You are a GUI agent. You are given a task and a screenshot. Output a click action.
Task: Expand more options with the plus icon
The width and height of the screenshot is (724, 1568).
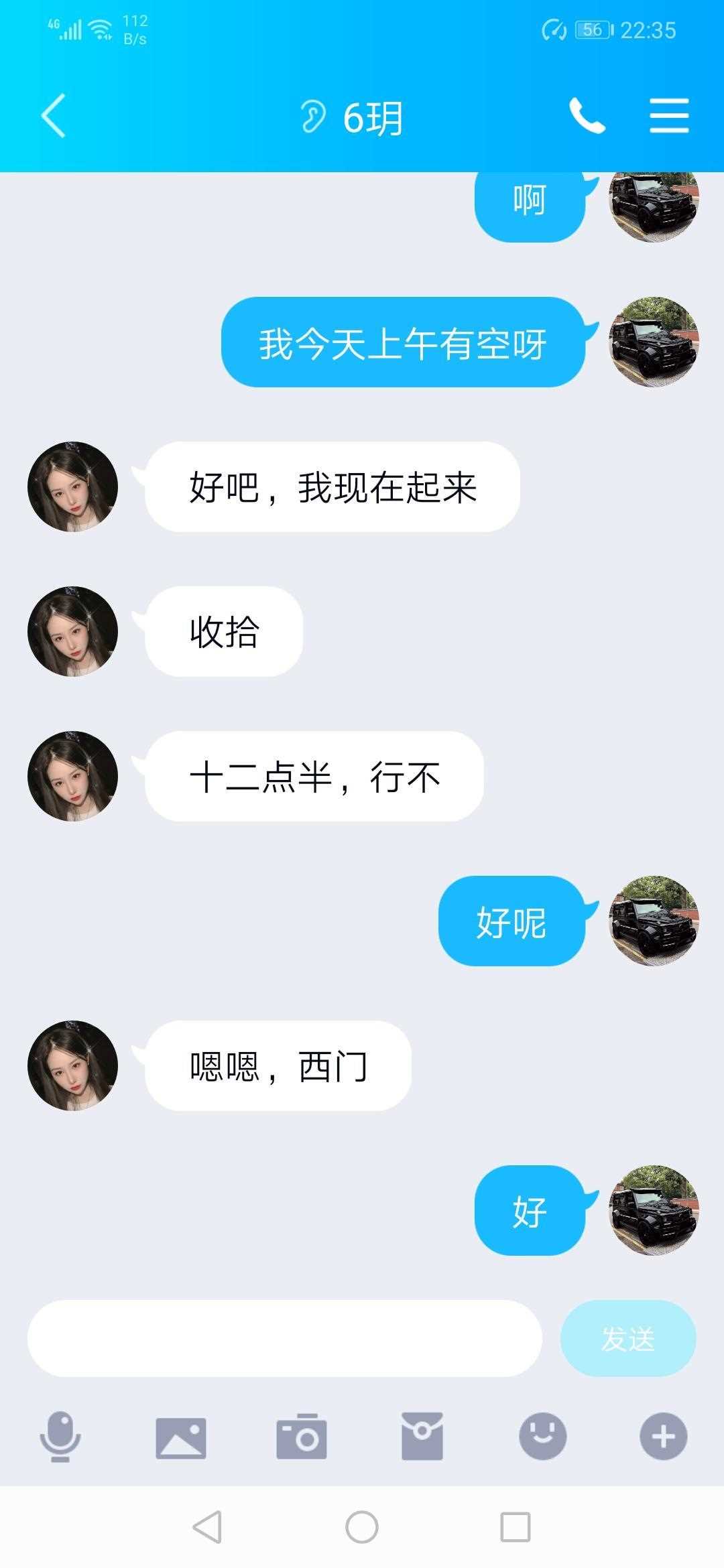pyautogui.click(x=663, y=1437)
